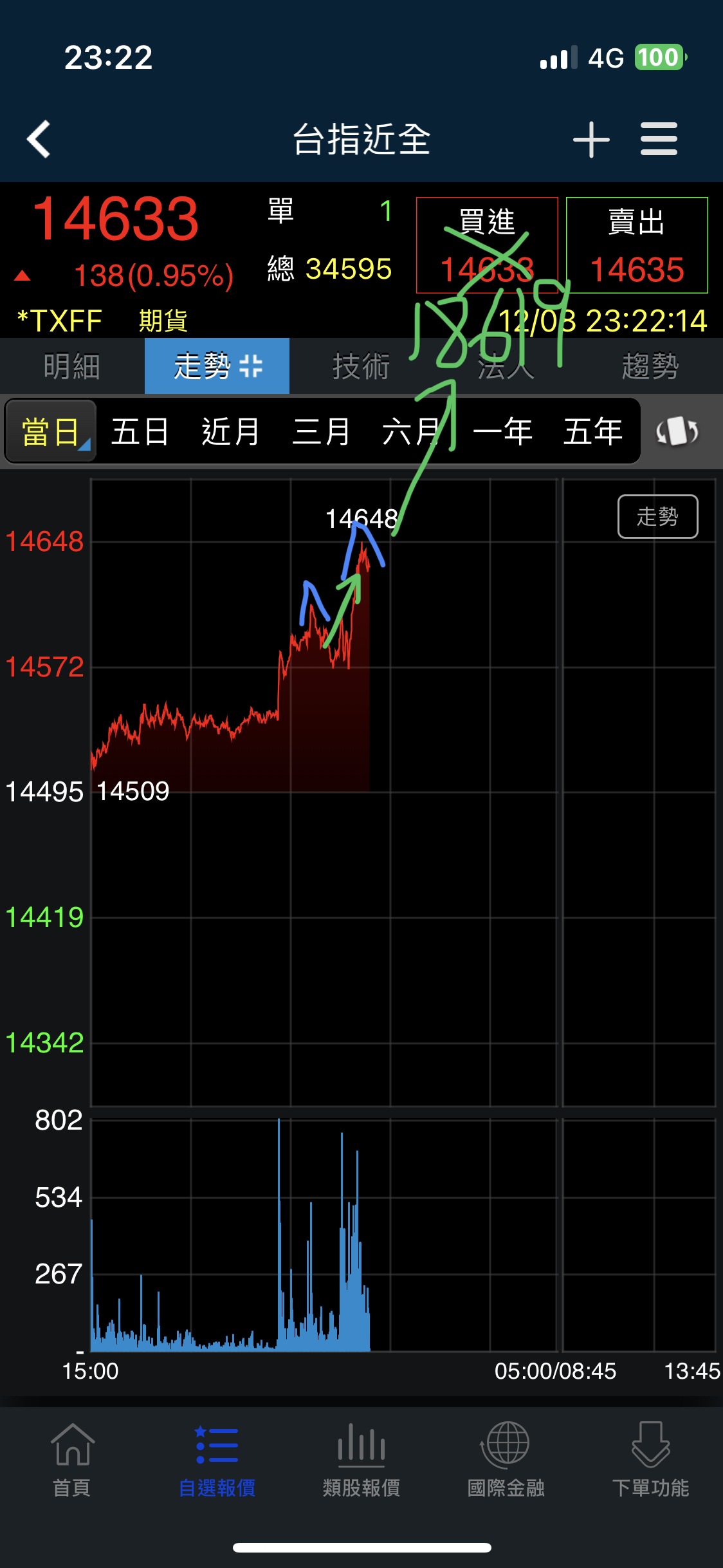Tap the 賣出 sell price box
The height and width of the screenshot is (1568, 723).
tap(637, 245)
